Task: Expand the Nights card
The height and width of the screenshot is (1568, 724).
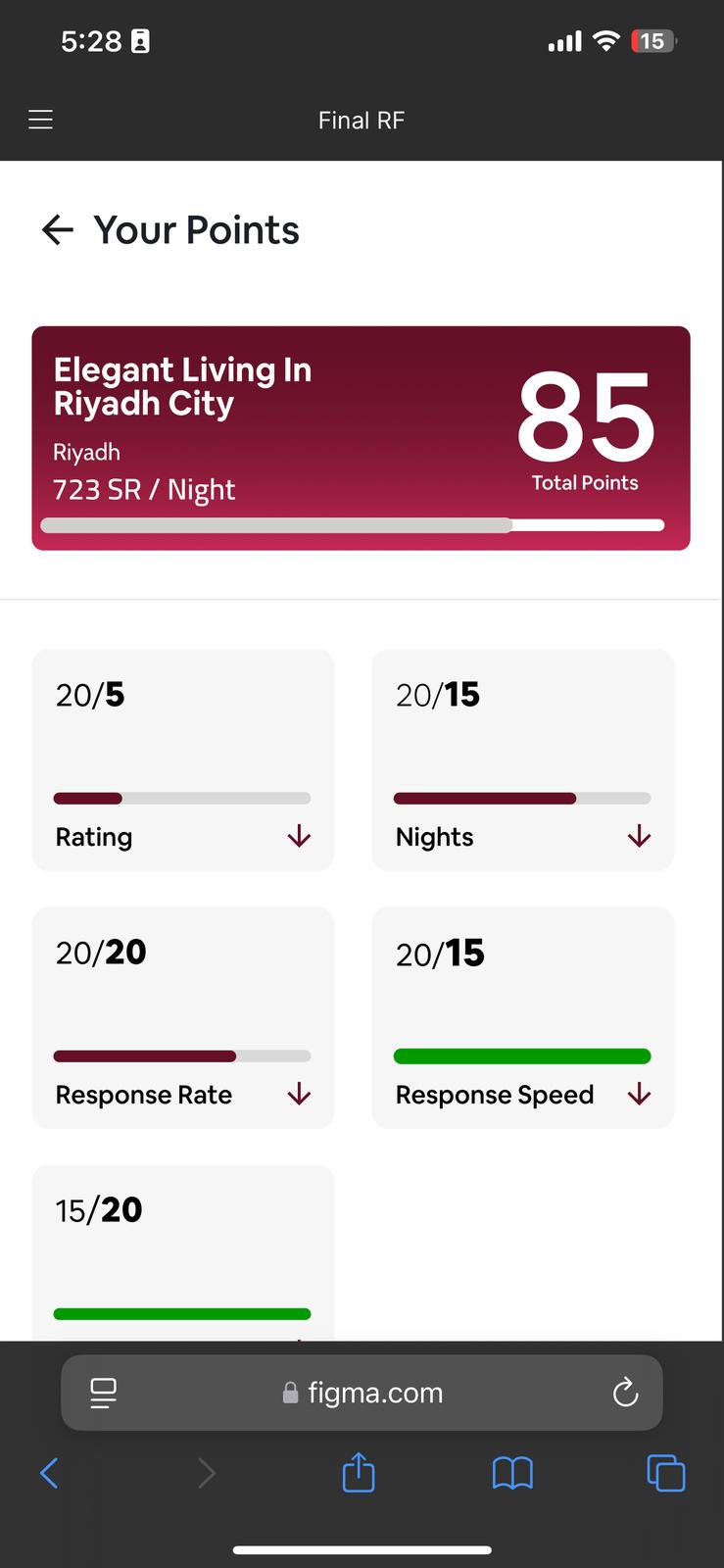Action: (639, 836)
